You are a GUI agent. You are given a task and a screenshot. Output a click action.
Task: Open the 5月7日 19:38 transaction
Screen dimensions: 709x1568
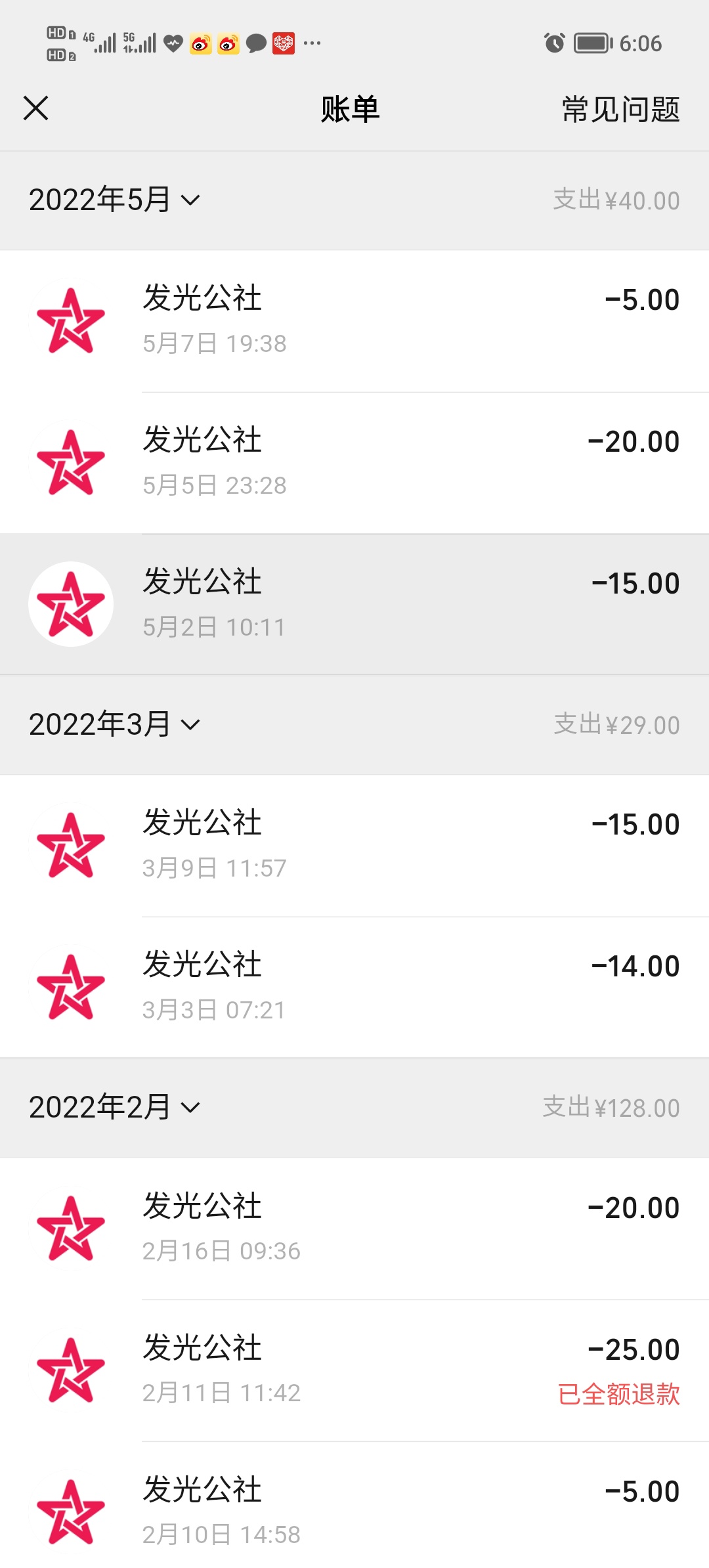[x=354, y=320]
